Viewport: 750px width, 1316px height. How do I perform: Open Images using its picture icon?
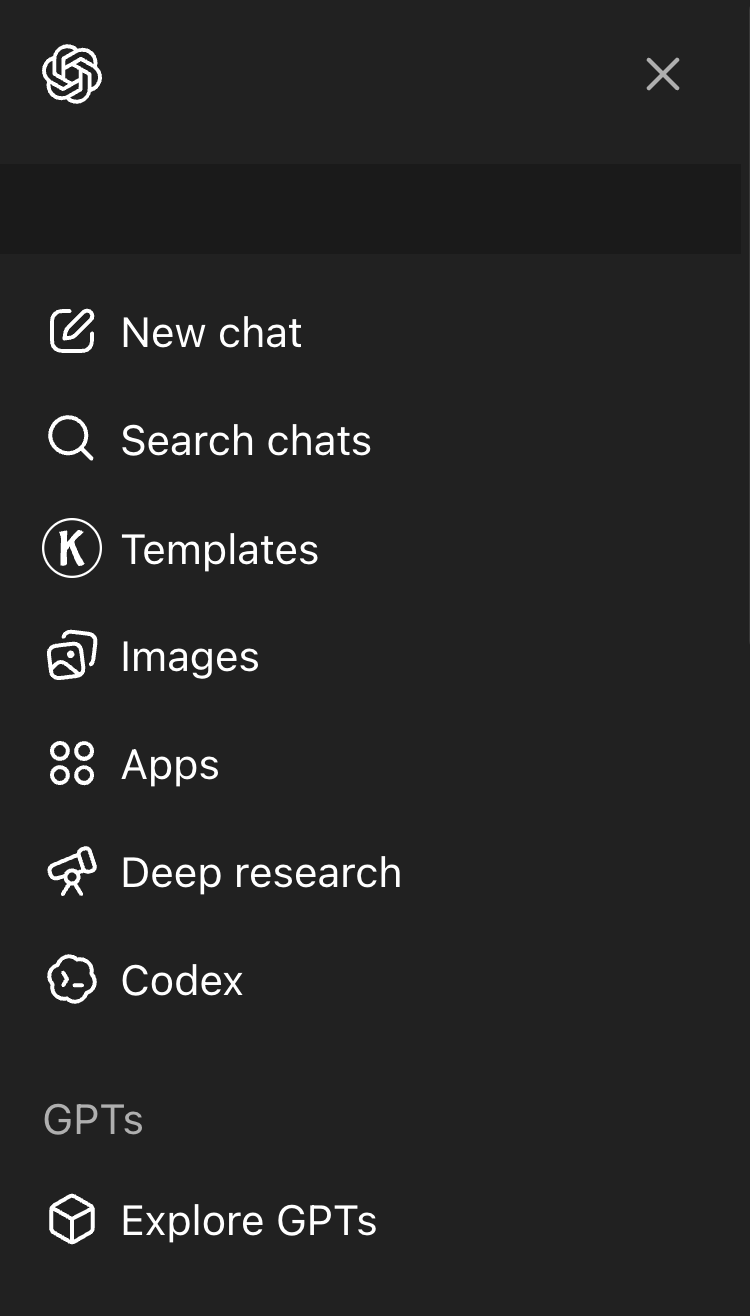click(x=71, y=655)
